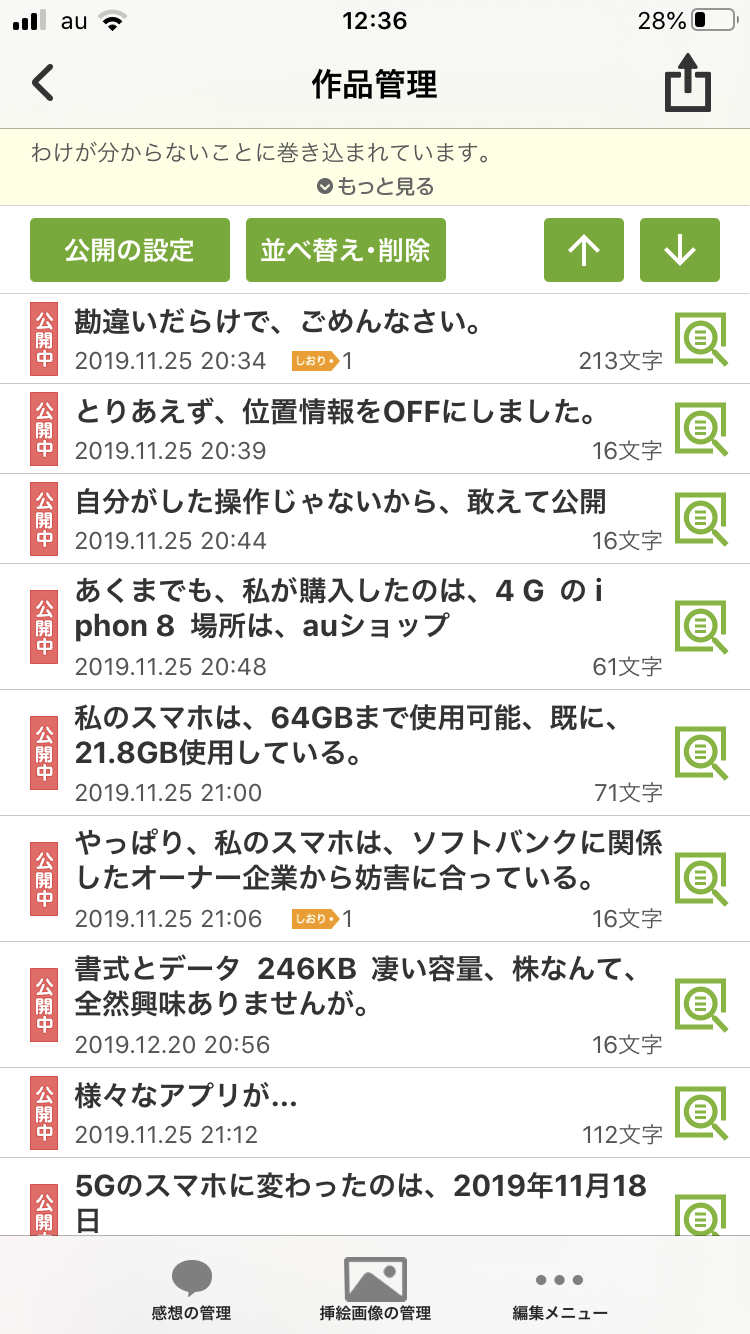Open 編集メニュー
The height and width of the screenshot is (1334, 750).
[x=559, y=1290]
